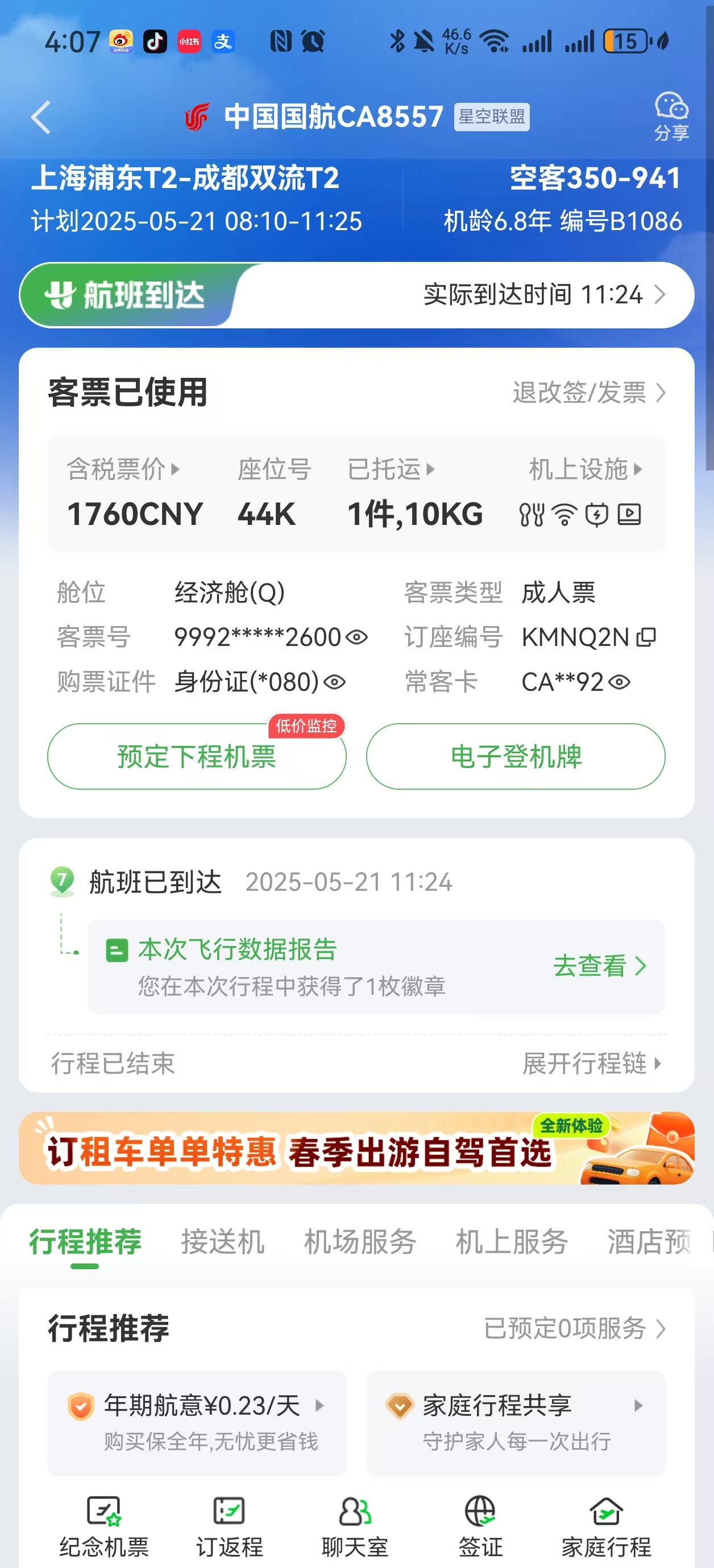View 机上设施 onboard facilities details
714x1568 pixels.
pyautogui.click(x=585, y=469)
